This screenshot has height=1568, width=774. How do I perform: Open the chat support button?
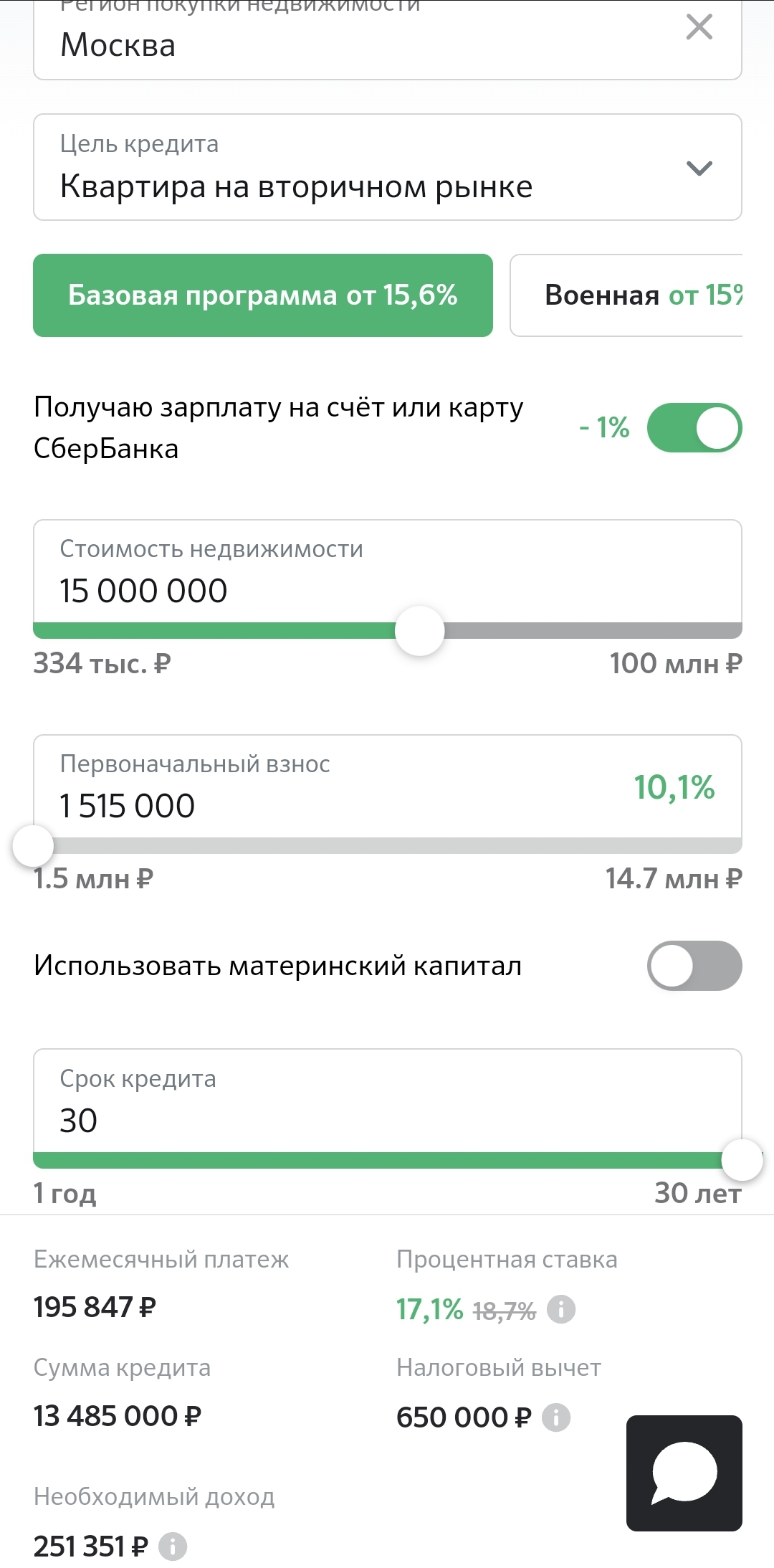[x=684, y=1473]
